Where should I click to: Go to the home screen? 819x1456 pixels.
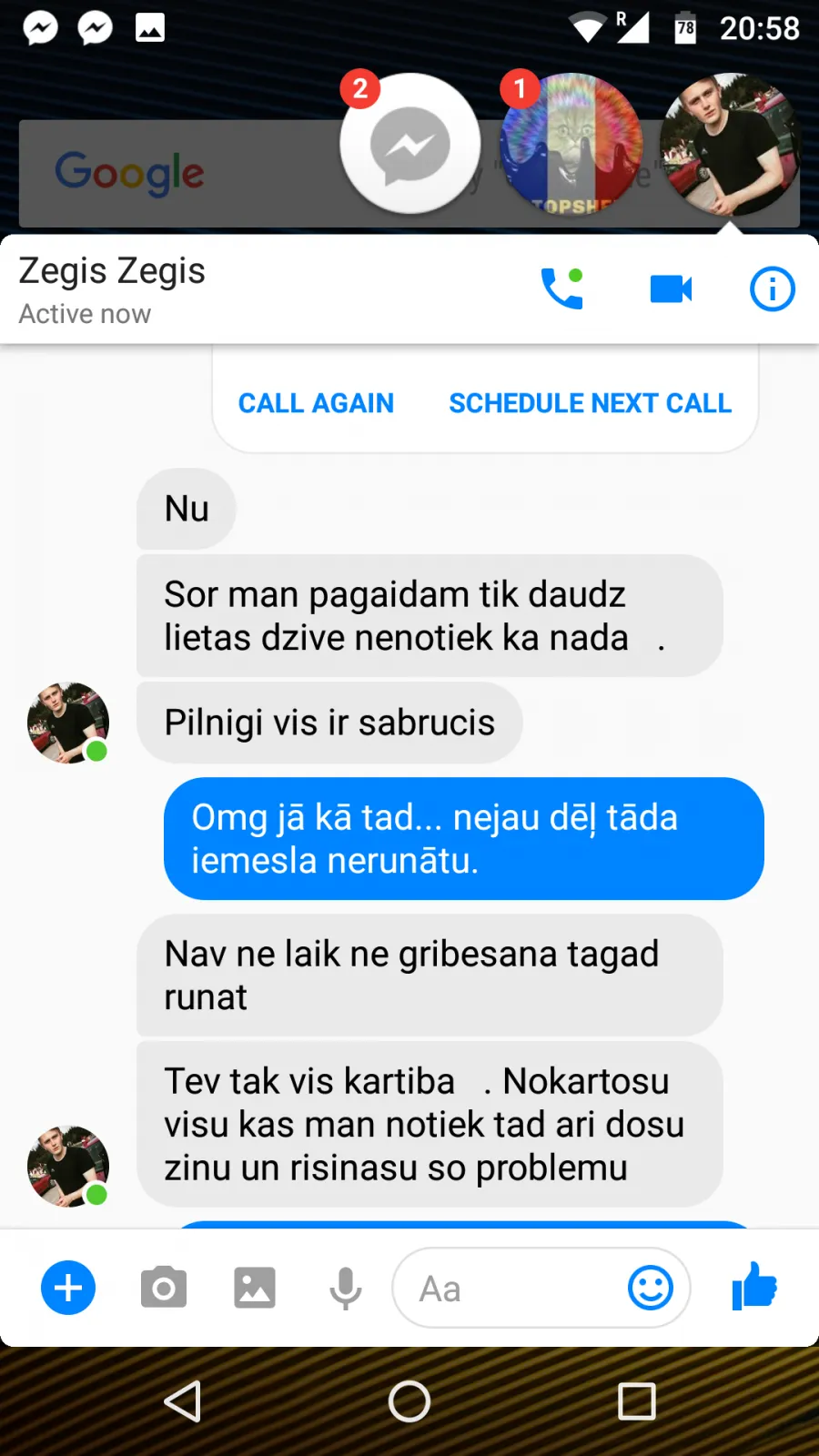(409, 1401)
